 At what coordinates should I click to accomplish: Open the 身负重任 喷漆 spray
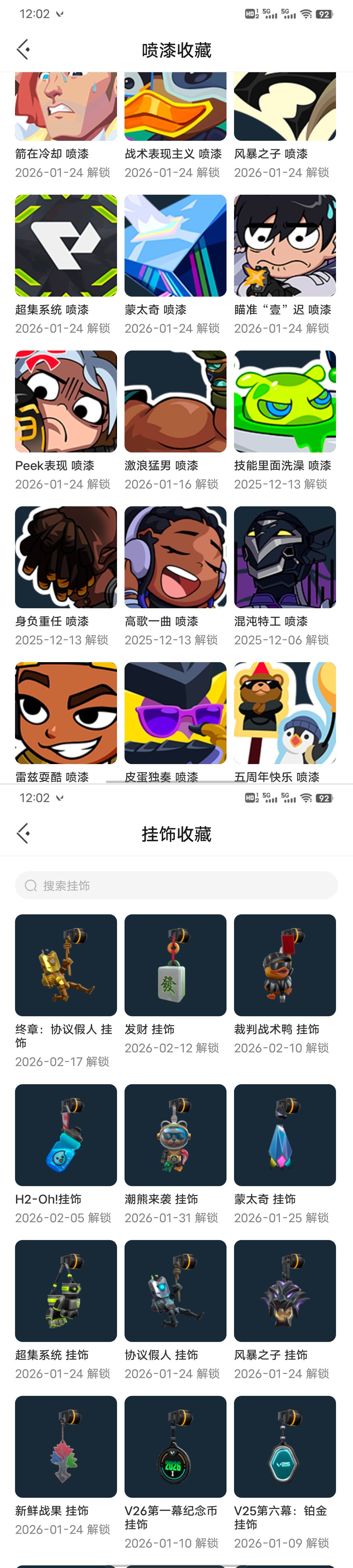[x=66, y=558]
